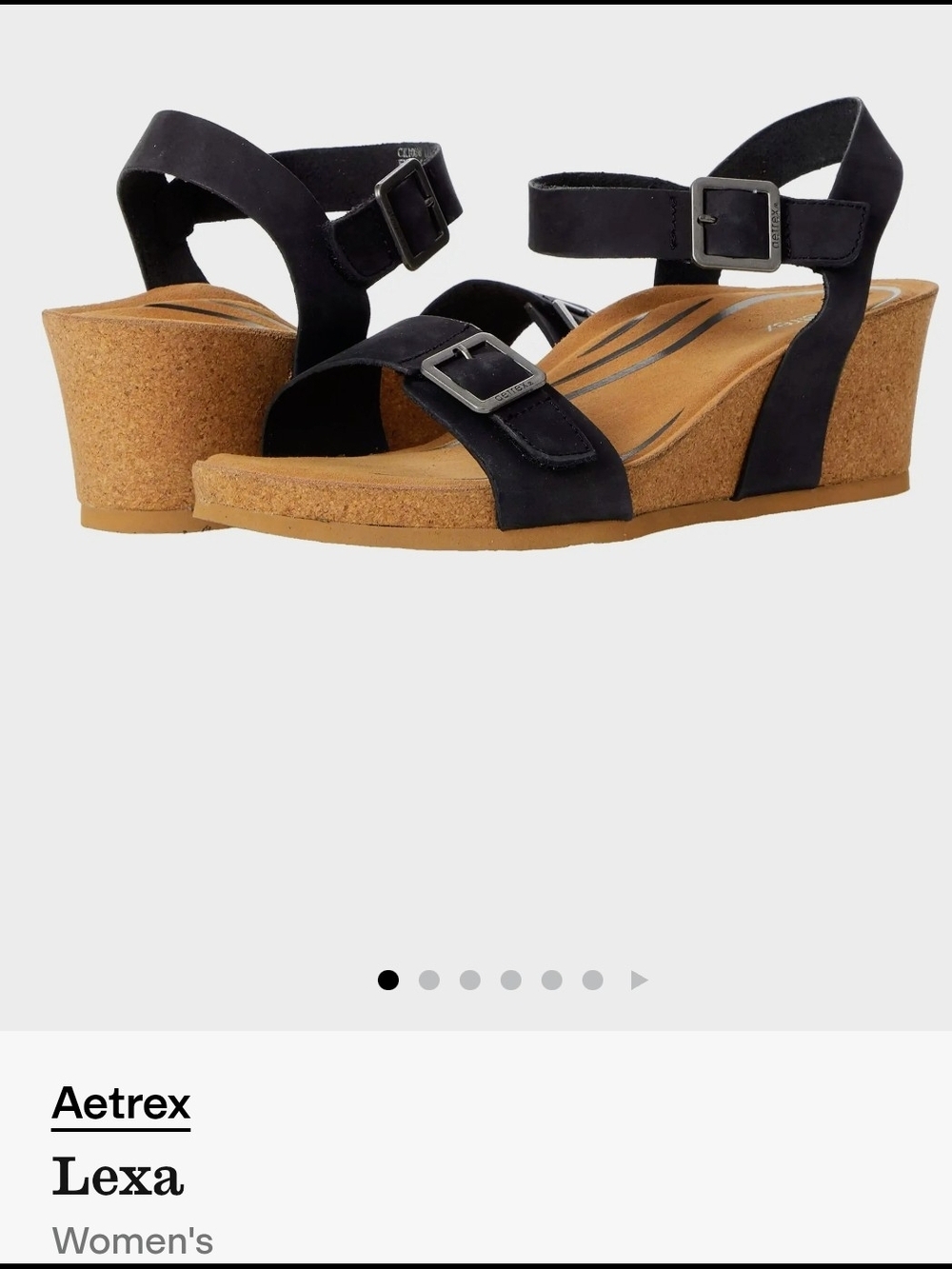Select the second carousel dot
The image size is (952, 1269).
pyautogui.click(x=428, y=978)
